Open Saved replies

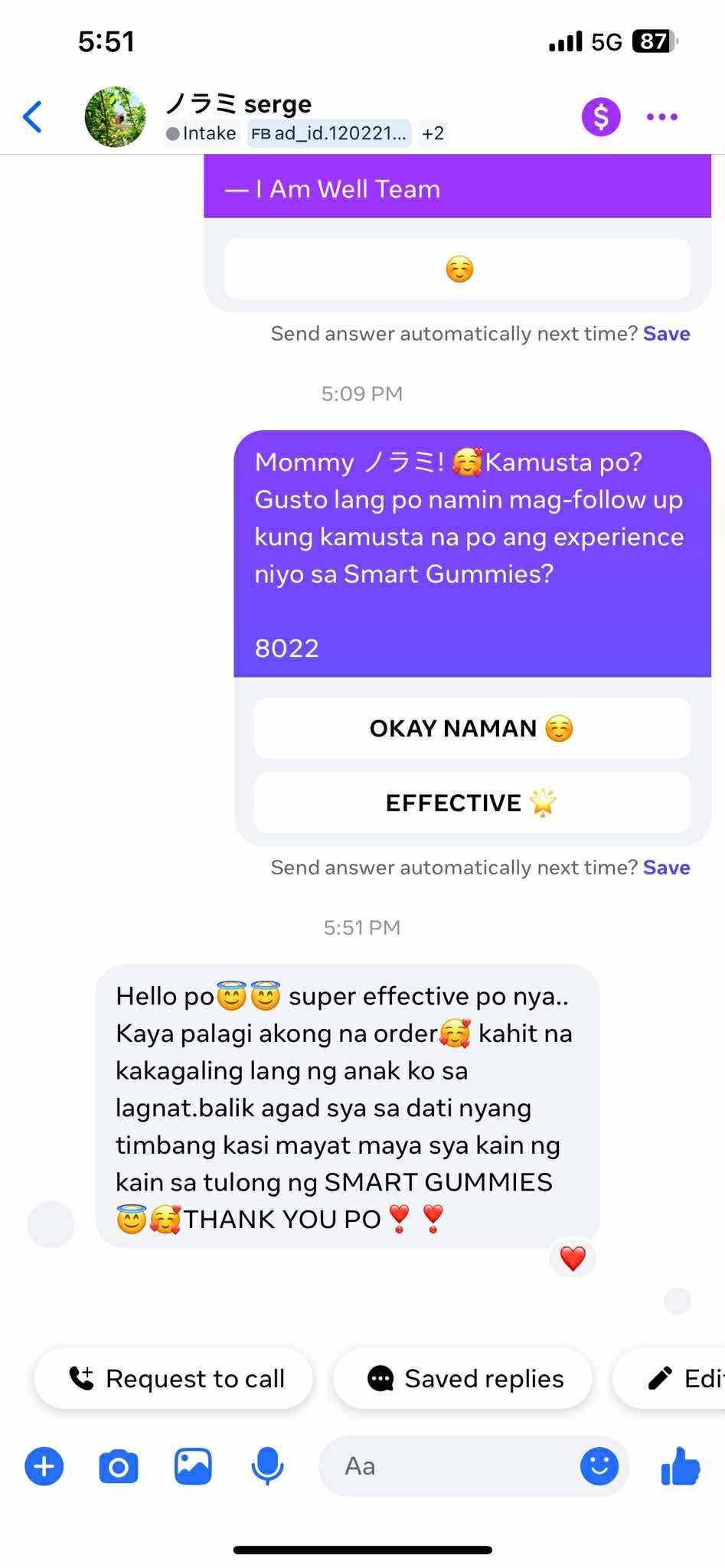(x=464, y=1379)
